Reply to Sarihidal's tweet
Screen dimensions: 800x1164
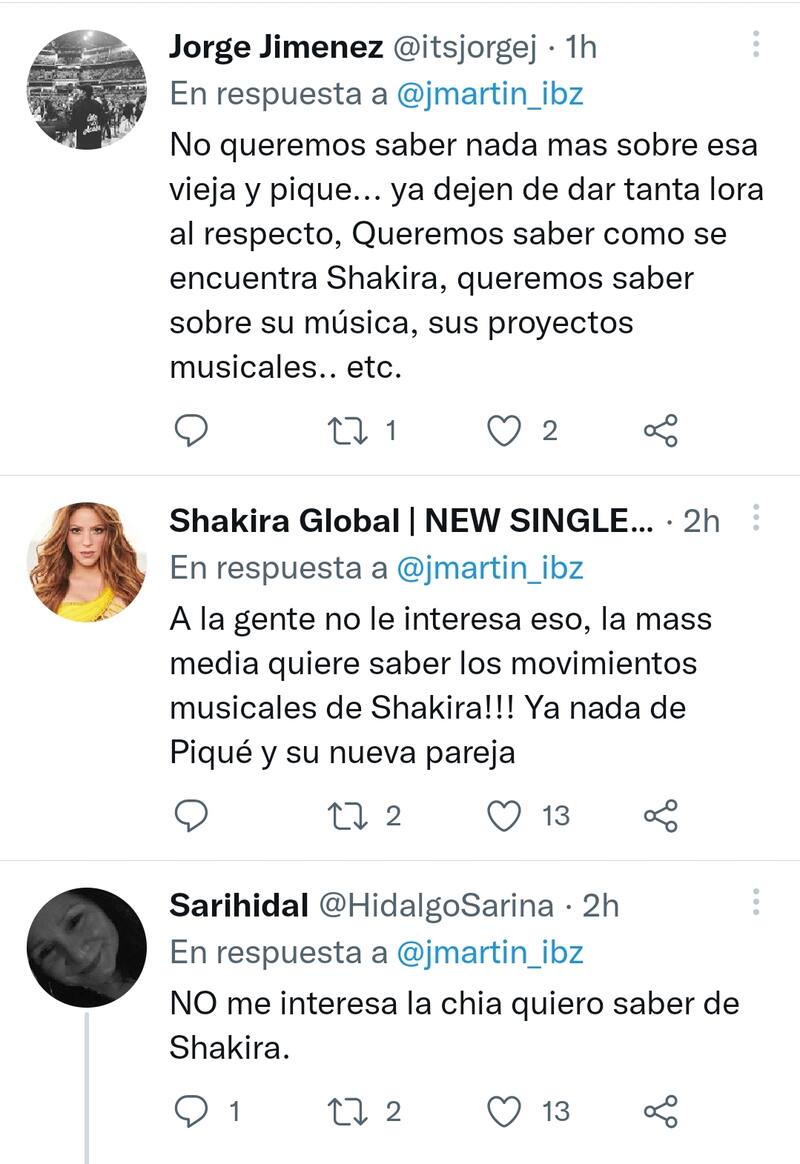[190, 1110]
